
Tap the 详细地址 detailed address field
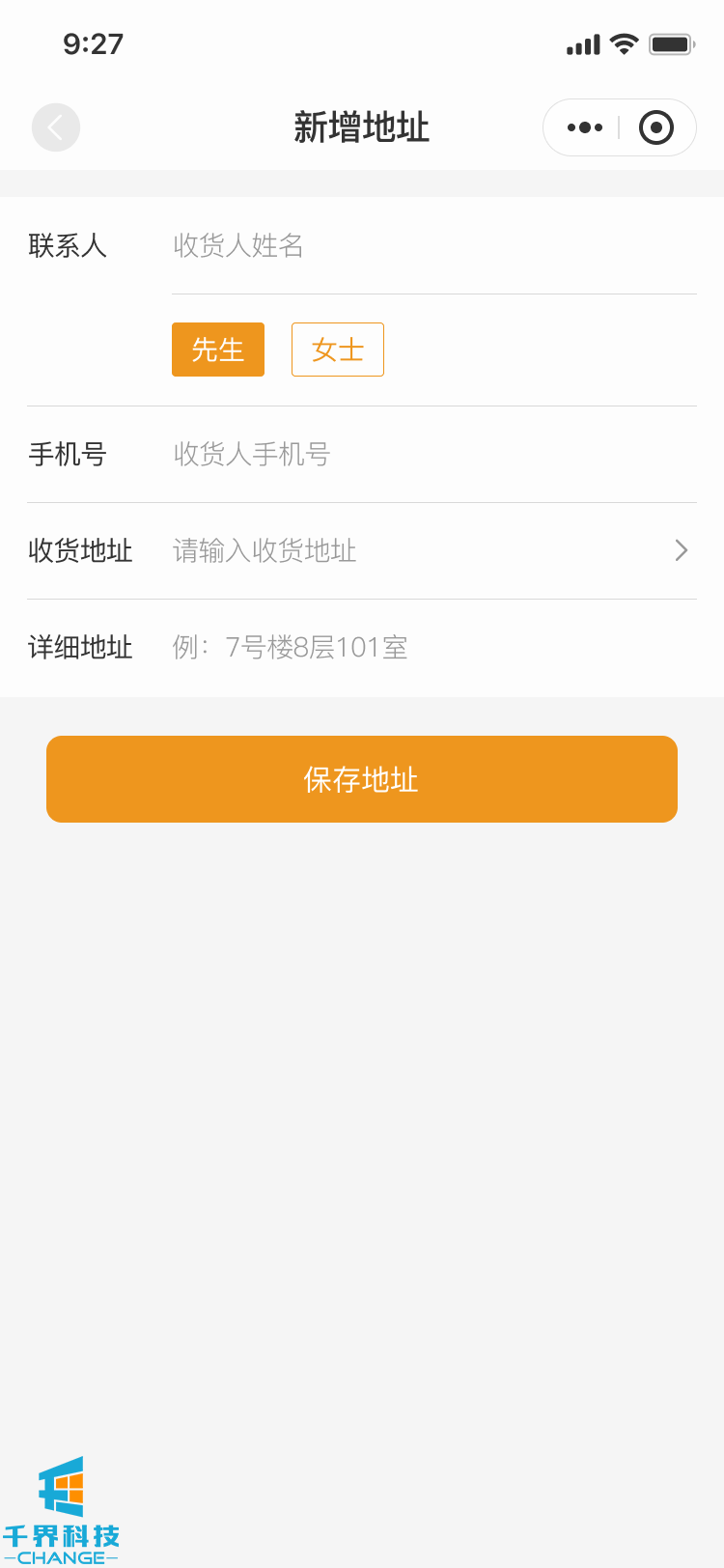click(432, 648)
